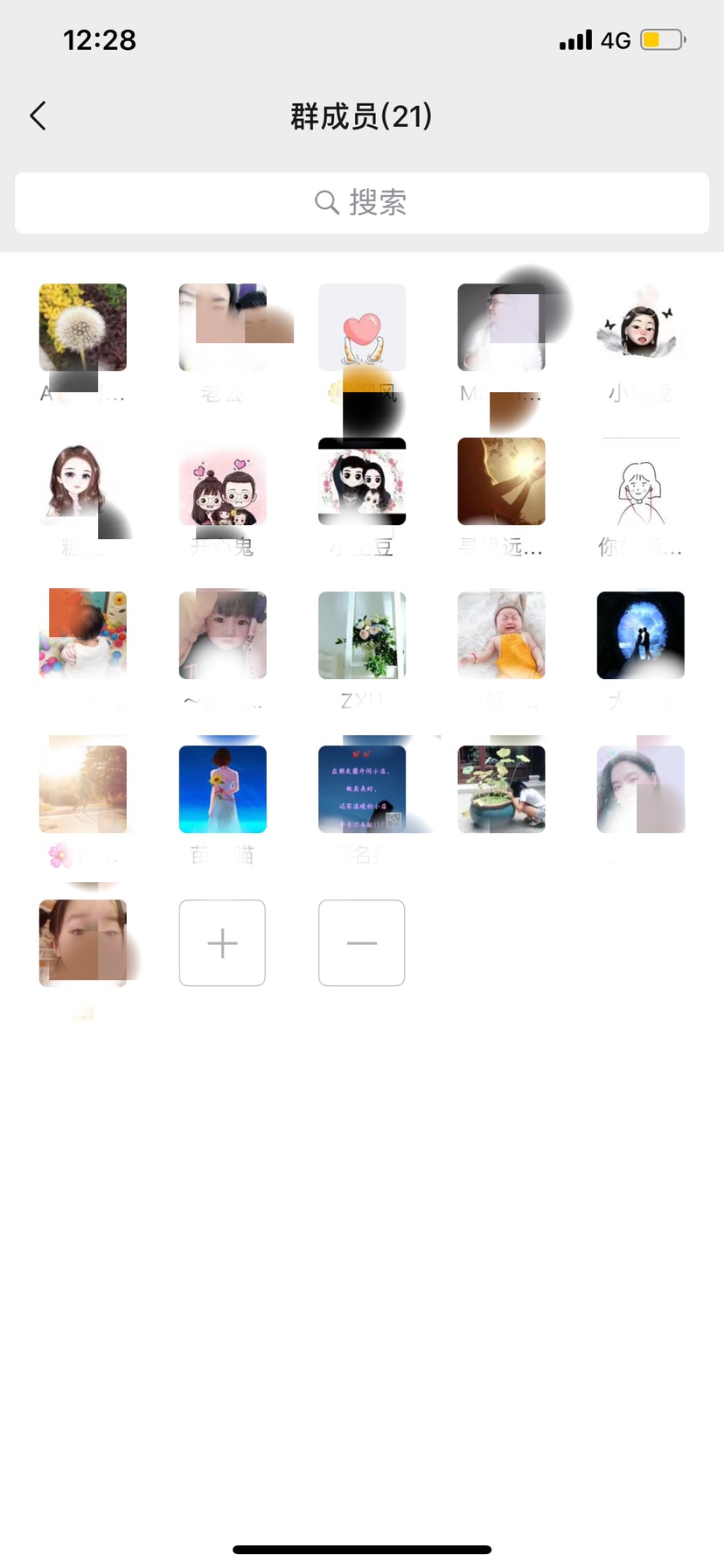Open member with crying baby avatar

[501, 635]
